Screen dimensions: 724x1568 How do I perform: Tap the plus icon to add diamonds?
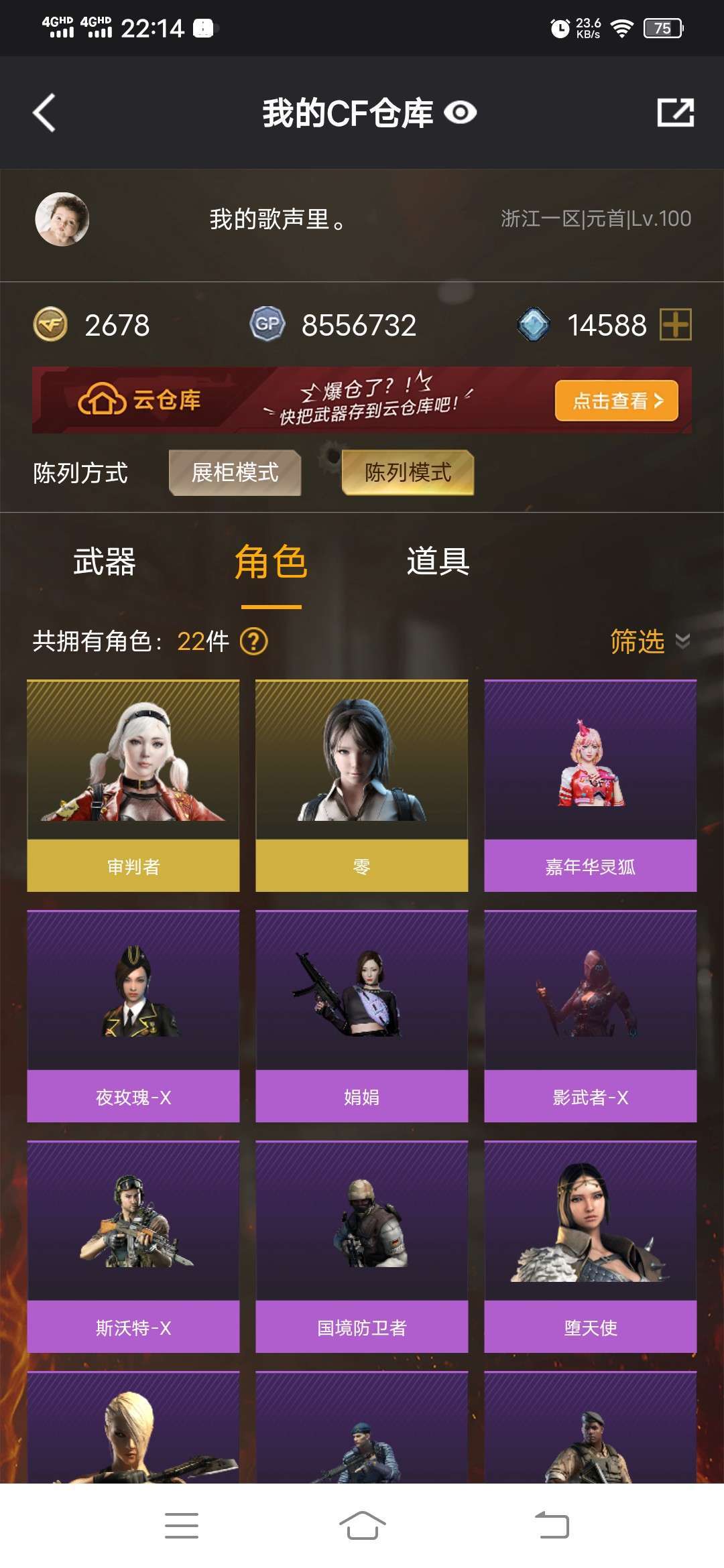(676, 325)
